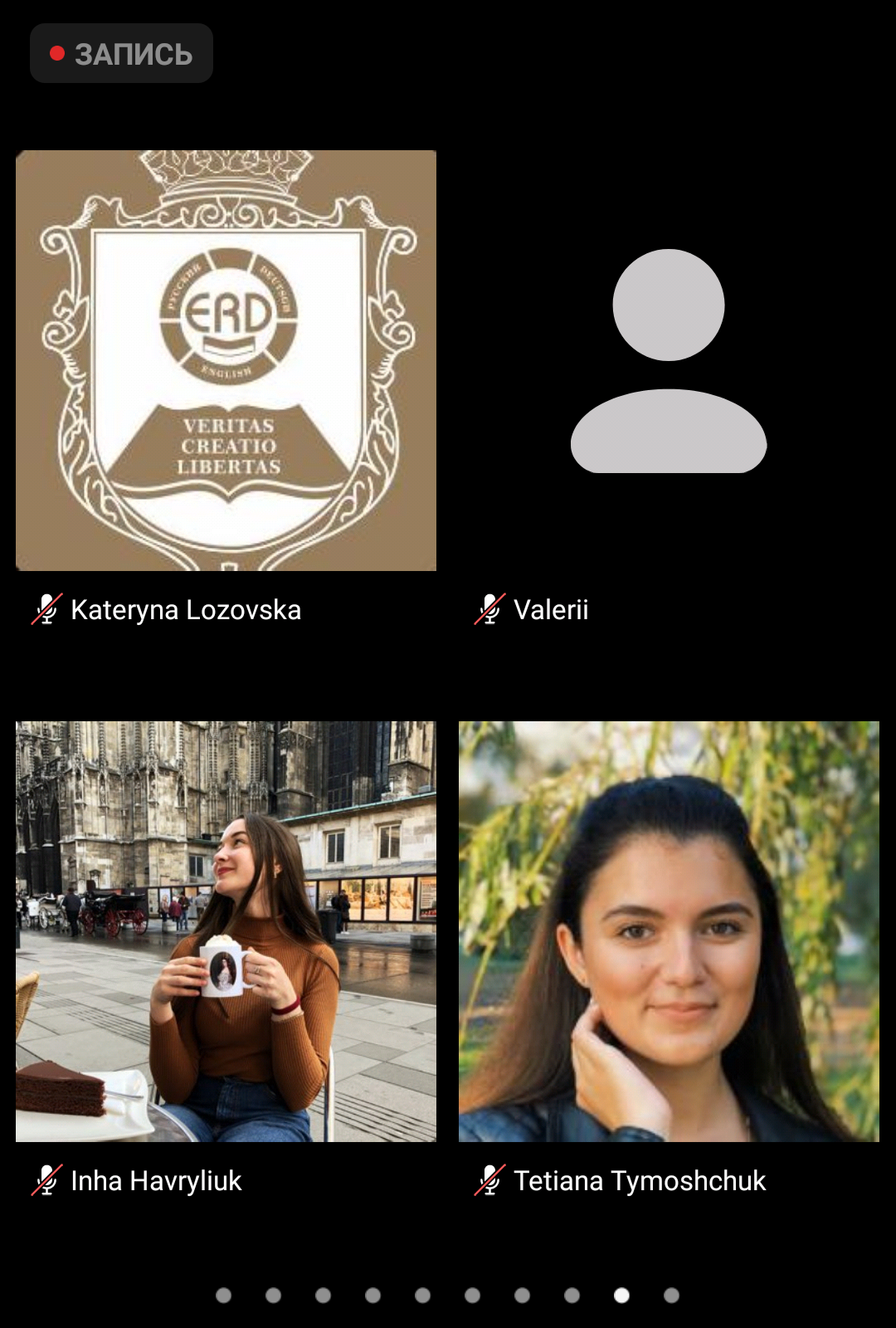The image size is (896, 1328).
Task: Tap the ЗАПИСЬ recording indicator
Action: 122,54
